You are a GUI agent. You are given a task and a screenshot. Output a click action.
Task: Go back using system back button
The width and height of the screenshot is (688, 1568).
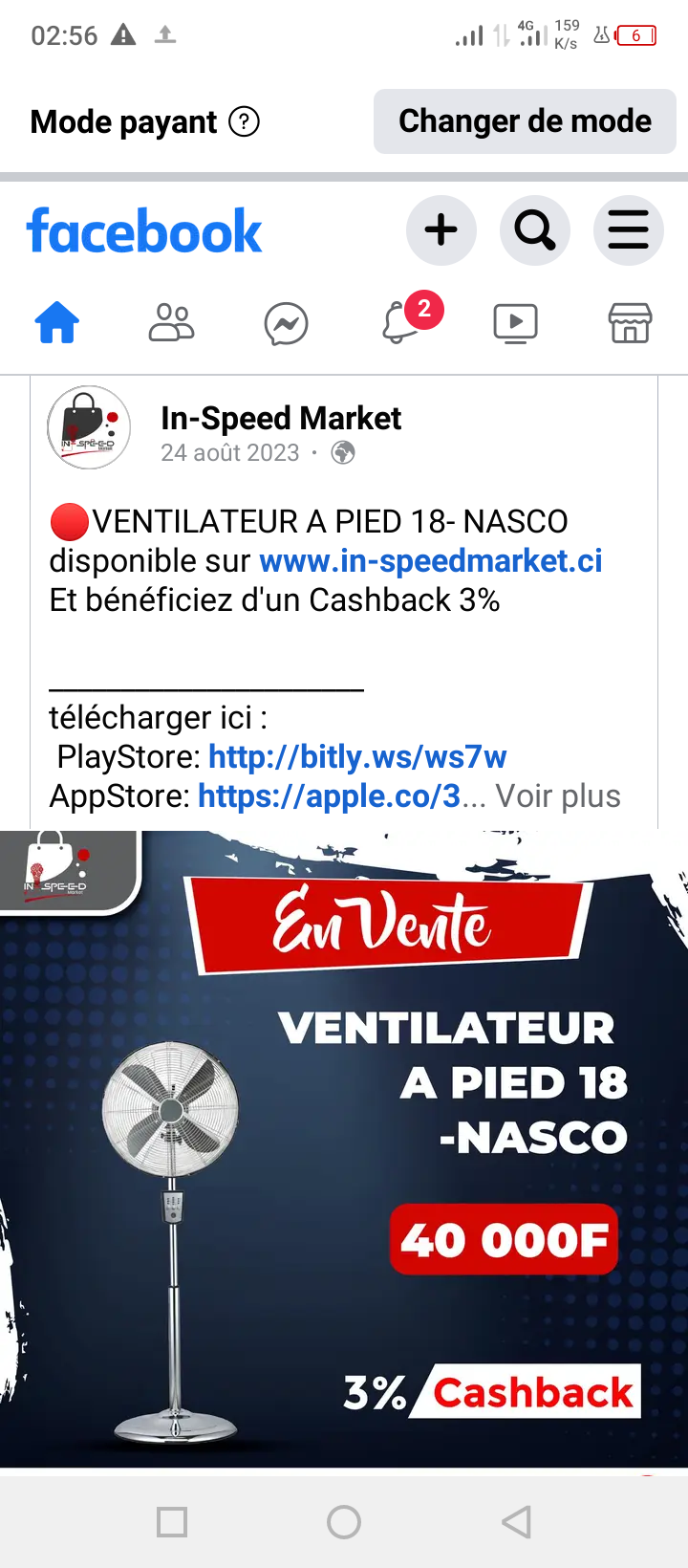pos(516,1521)
